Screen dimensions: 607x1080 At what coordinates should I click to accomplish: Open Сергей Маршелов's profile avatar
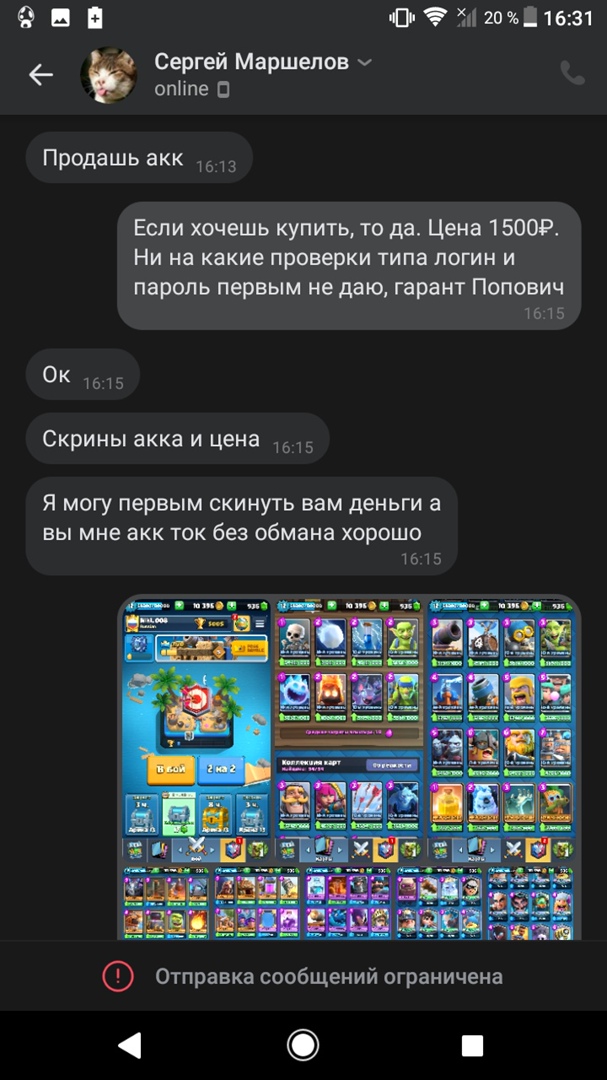click(108, 75)
